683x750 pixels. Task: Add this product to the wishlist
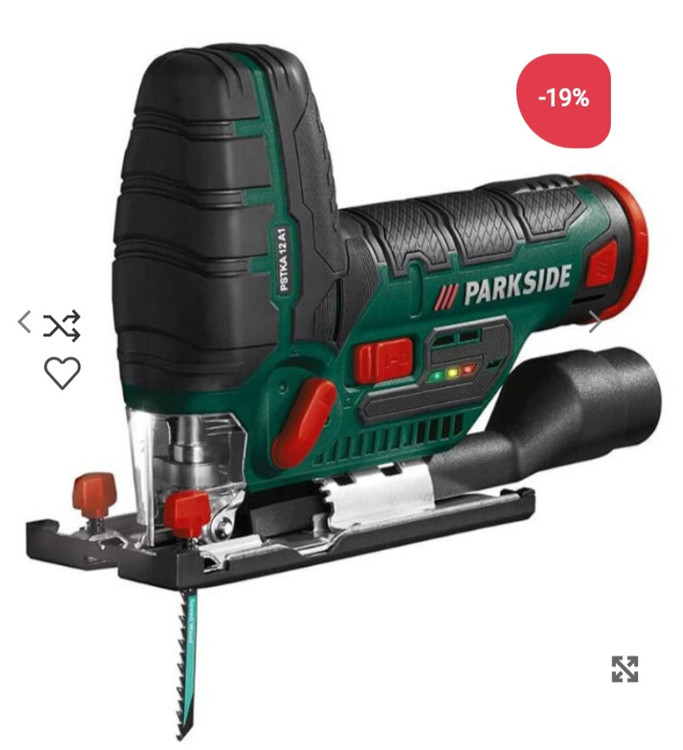62,373
